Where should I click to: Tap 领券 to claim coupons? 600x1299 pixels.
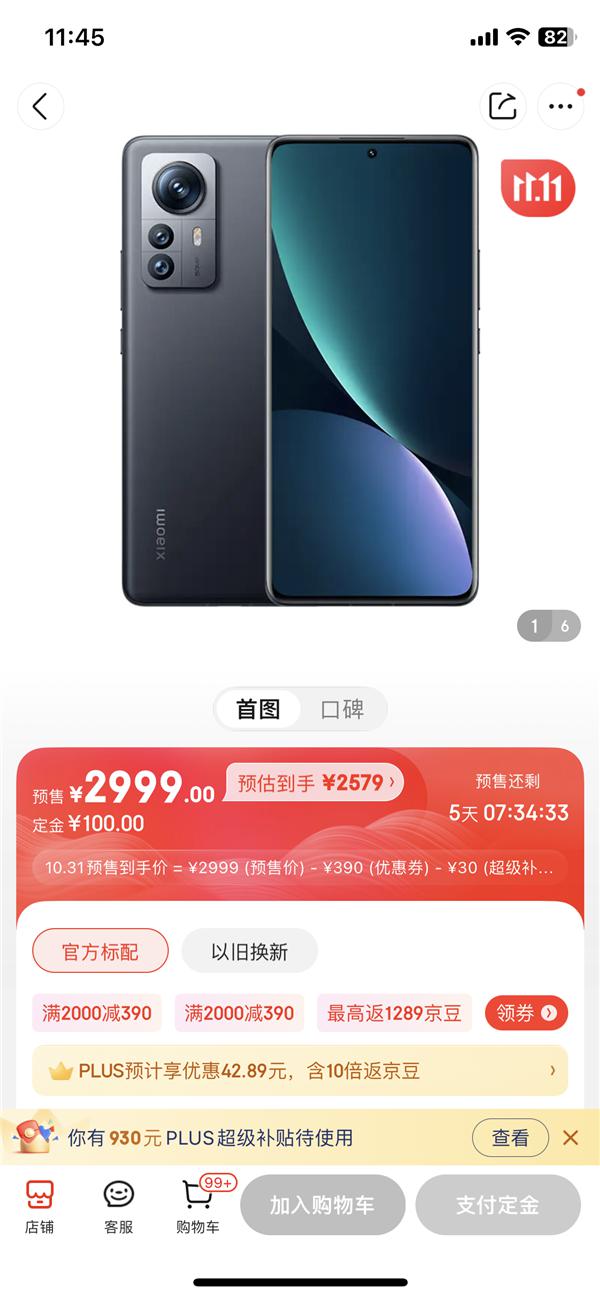[526, 1013]
